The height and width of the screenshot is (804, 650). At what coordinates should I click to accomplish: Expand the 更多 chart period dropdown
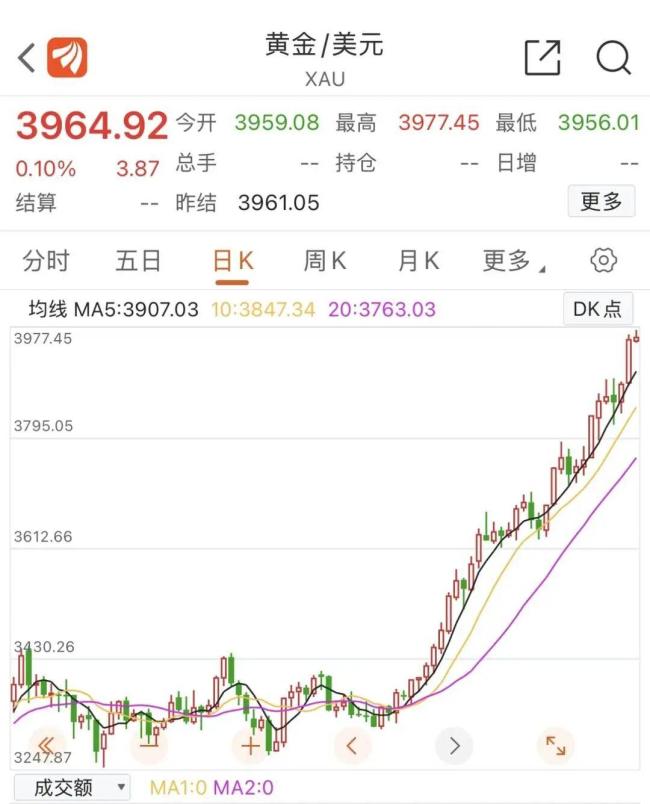pyautogui.click(x=512, y=261)
